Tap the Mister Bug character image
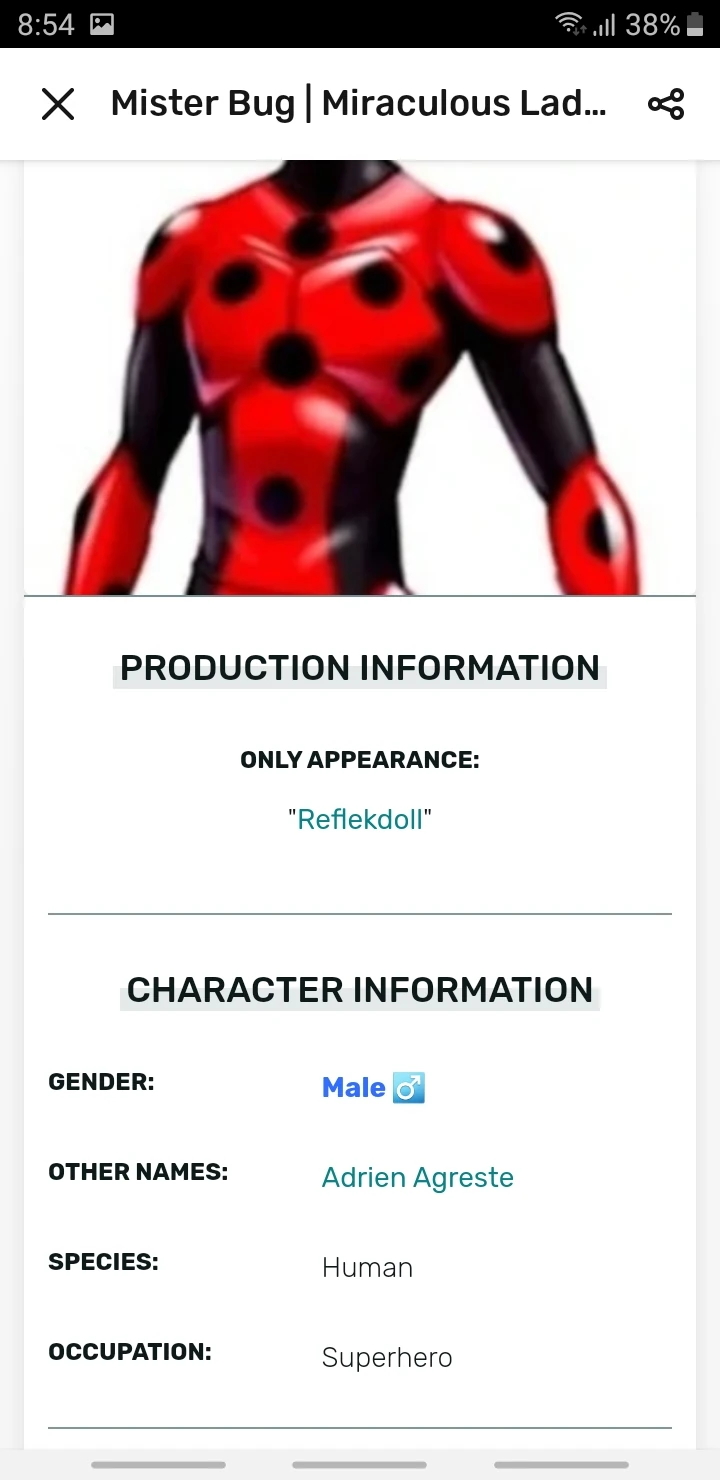The height and width of the screenshot is (1480, 720). click(360, 378)
